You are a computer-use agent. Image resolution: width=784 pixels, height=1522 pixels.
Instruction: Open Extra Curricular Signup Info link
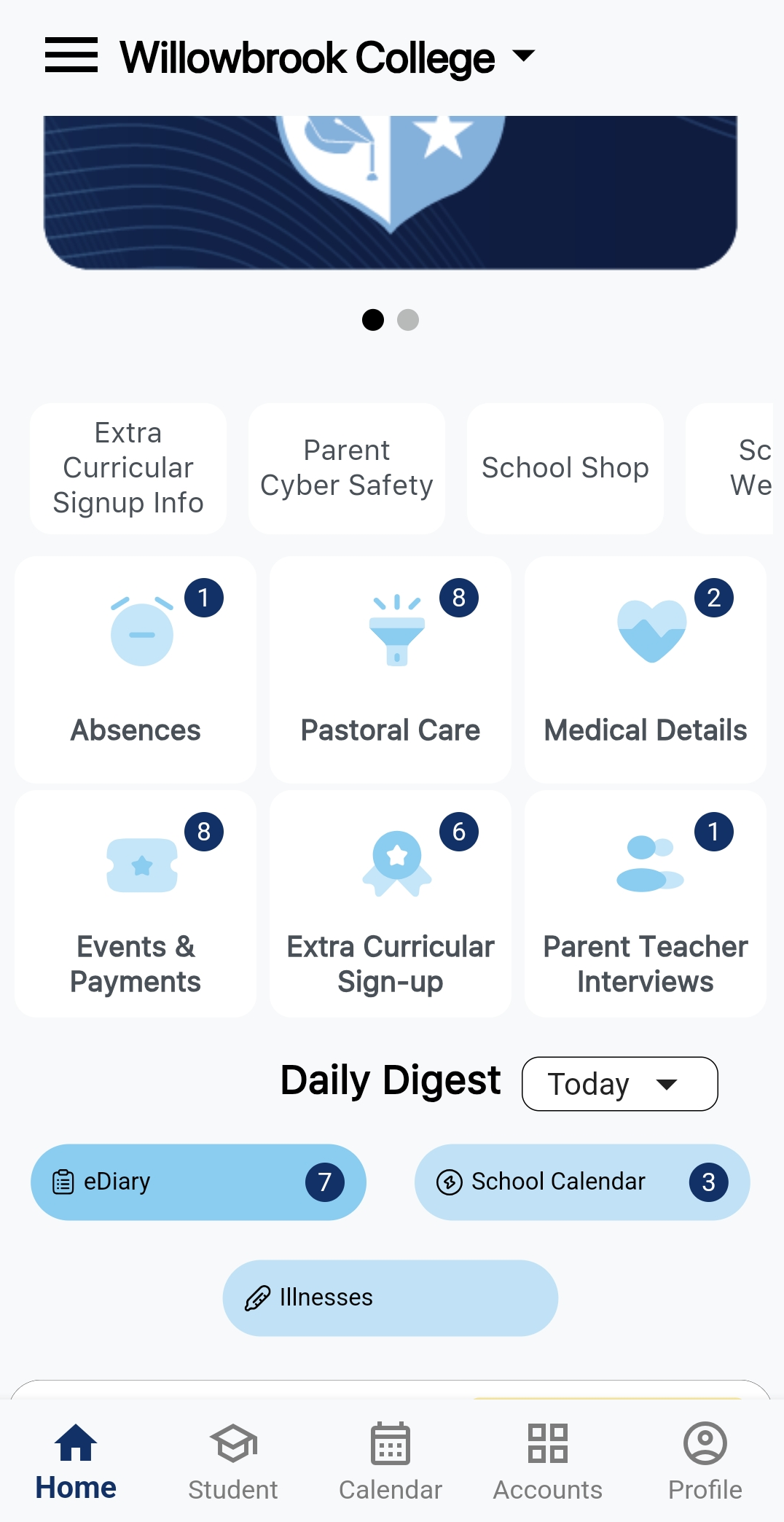pyautogui.click(x=128, y=468)
